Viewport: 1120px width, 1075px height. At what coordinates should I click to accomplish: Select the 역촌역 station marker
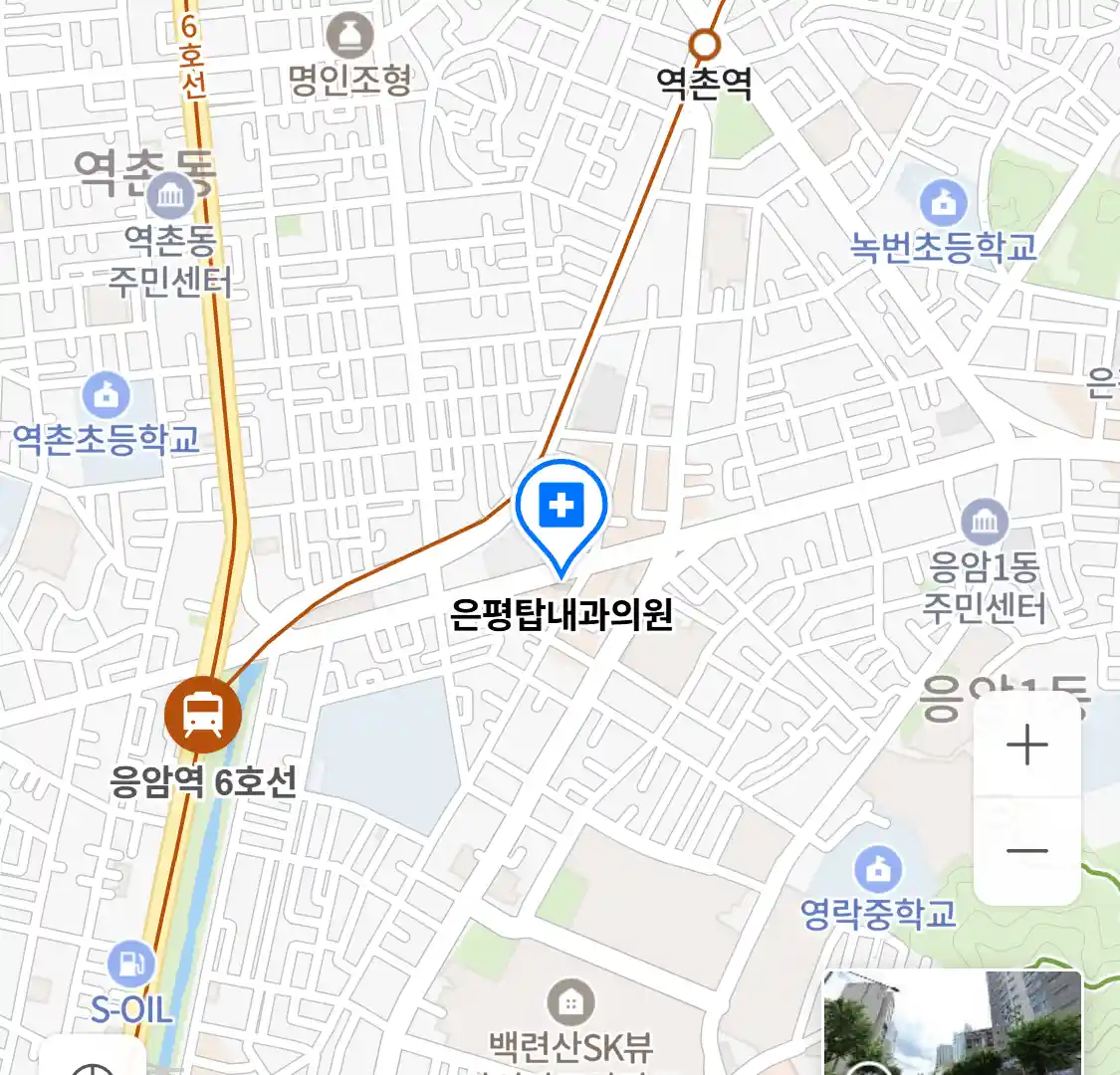pyautogui.click(x=705, y=45)
